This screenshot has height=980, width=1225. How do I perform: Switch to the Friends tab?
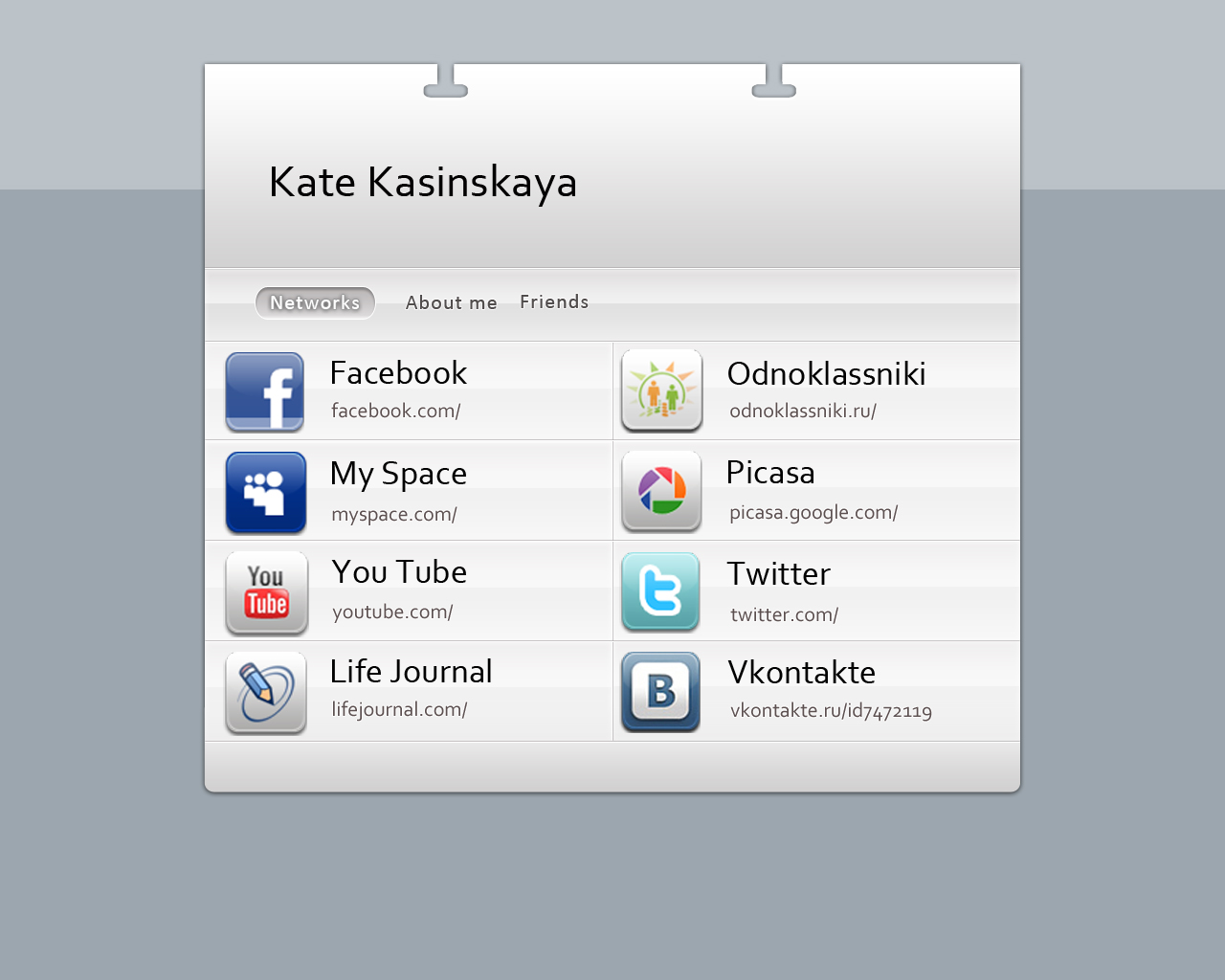coord(554,302)
